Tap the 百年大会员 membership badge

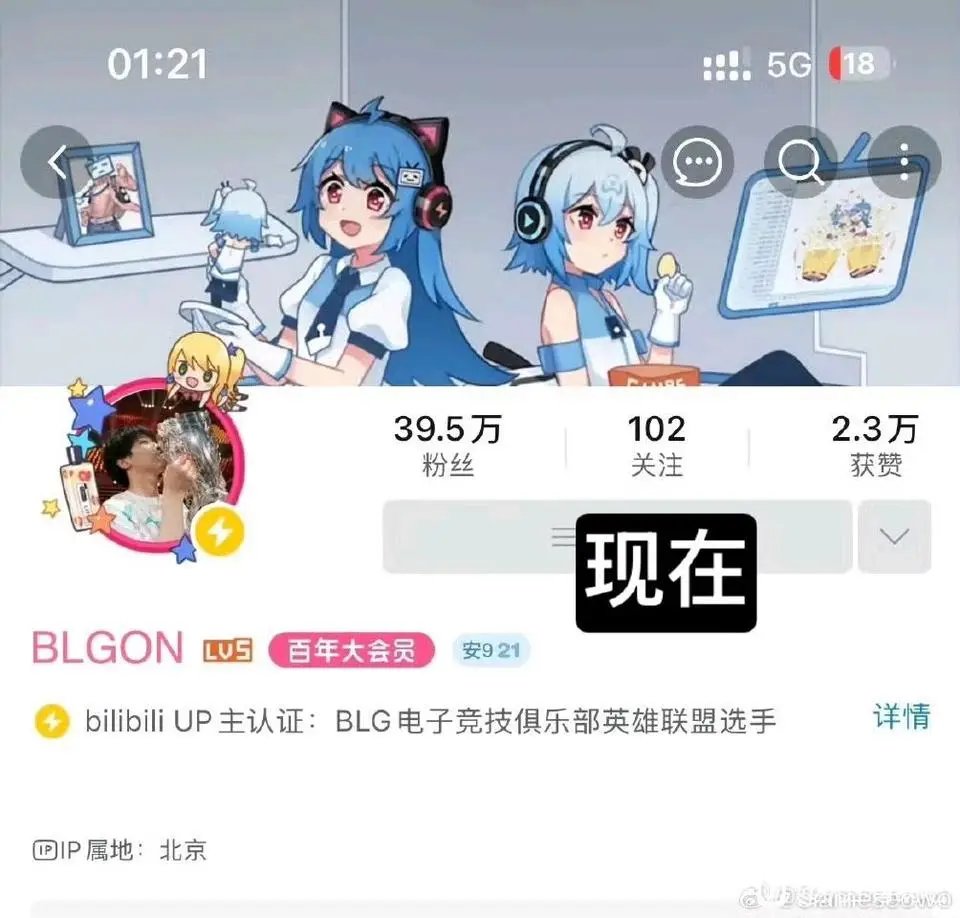(351, 651)
